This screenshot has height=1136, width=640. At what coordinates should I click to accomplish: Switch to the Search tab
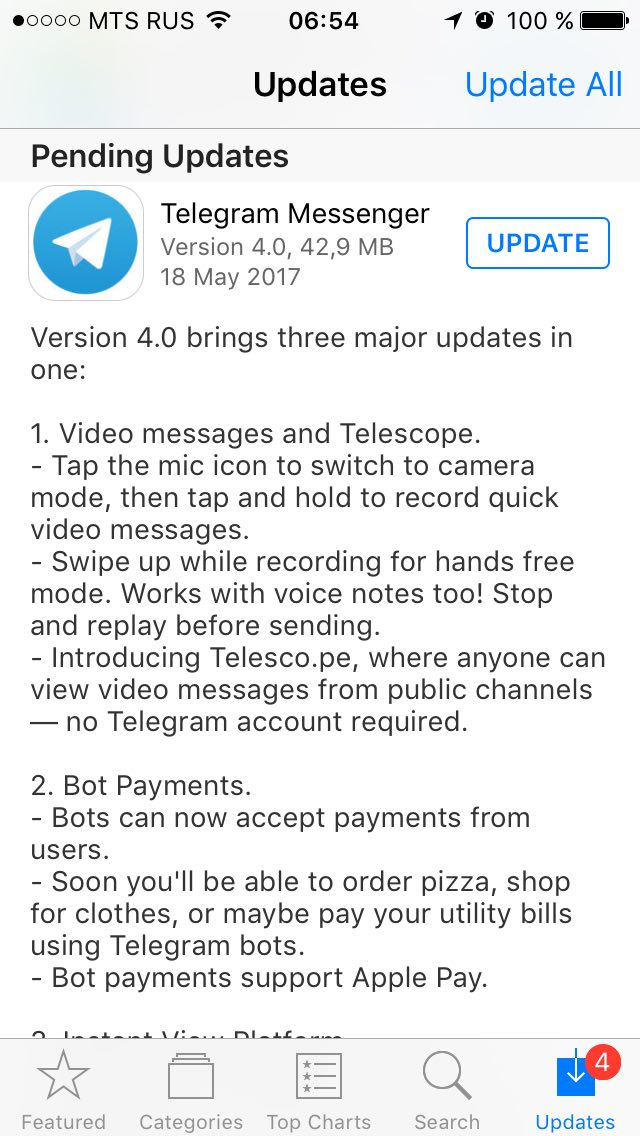(447, 1089)
